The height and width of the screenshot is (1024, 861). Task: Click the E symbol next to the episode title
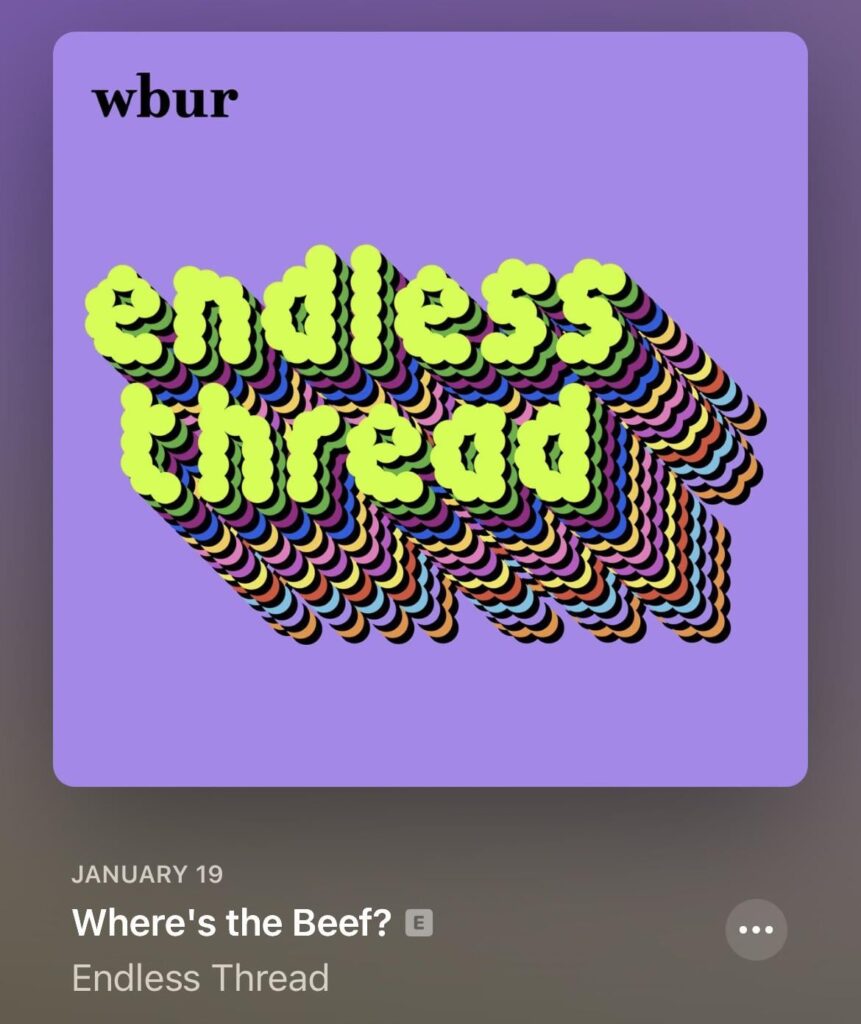tap(421, 923)
